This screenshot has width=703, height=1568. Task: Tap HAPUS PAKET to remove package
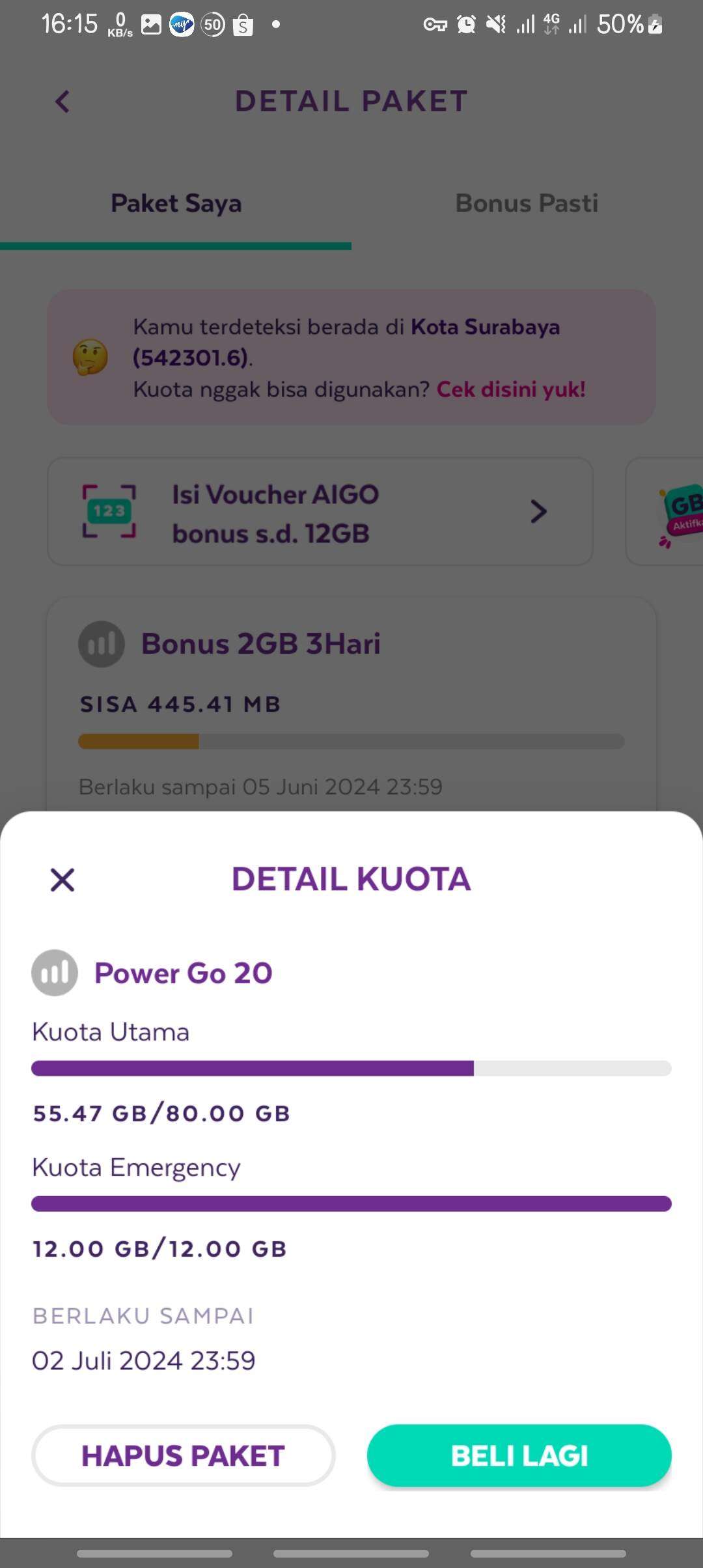click(x=184, y=1457)
